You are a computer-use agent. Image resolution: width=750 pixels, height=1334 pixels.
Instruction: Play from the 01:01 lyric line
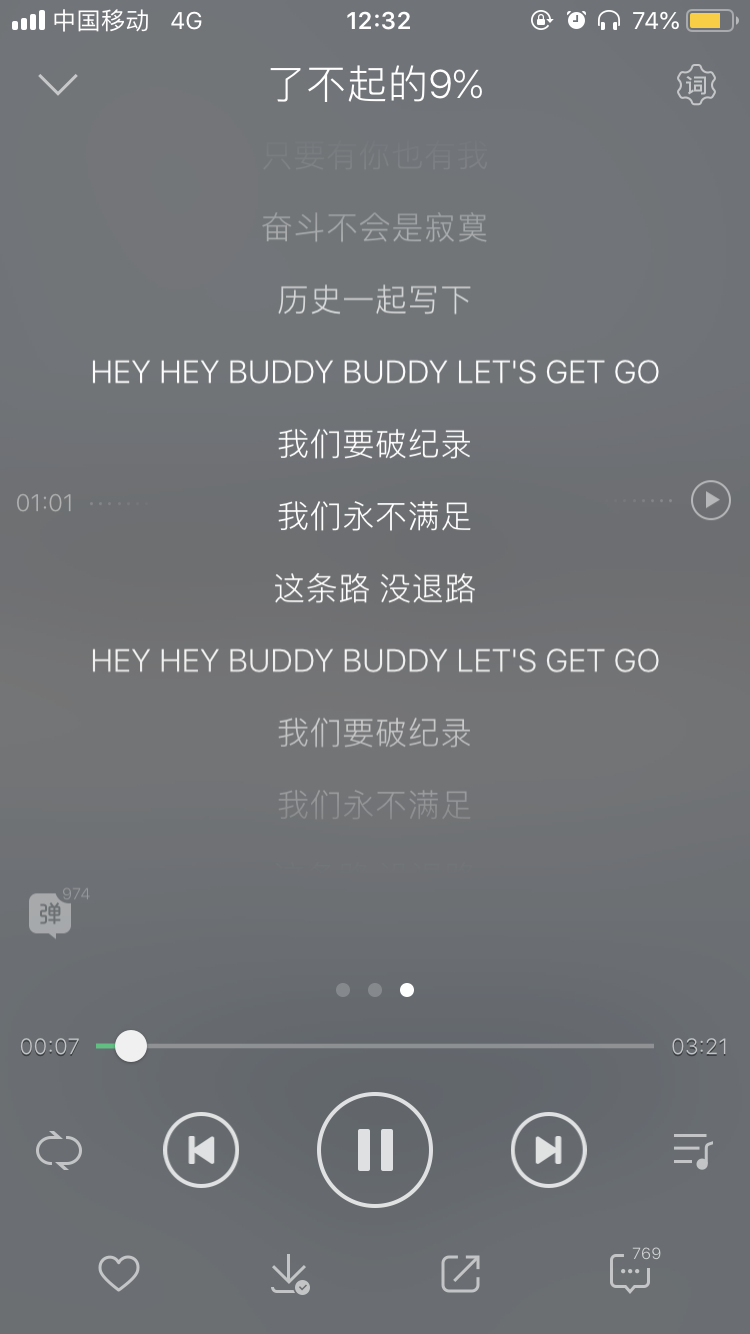point(711,500)
